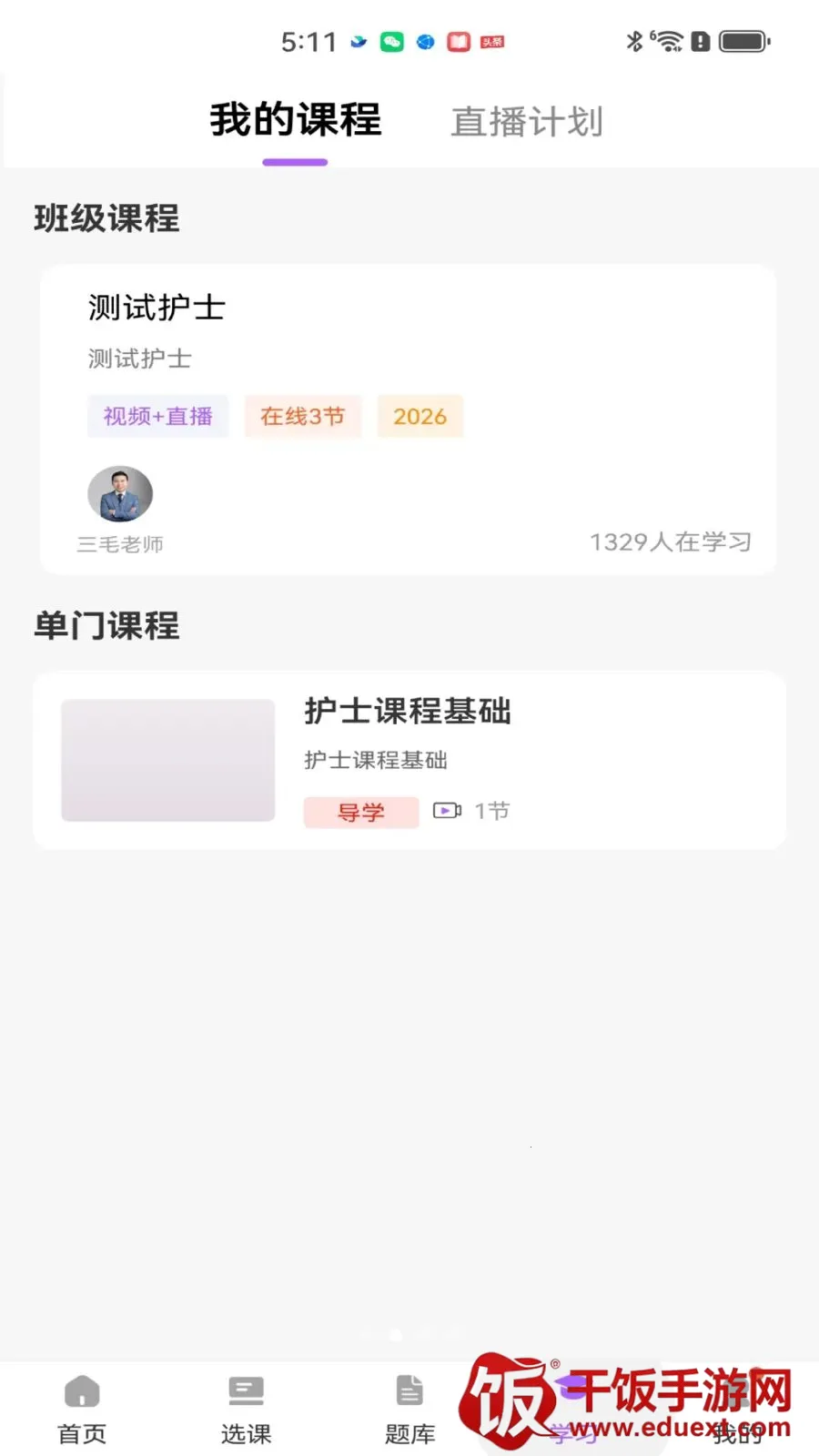Screen dimensions: 819x1456
Task: Switch to the 题库 tab
Action: (x=409, y=1409)
